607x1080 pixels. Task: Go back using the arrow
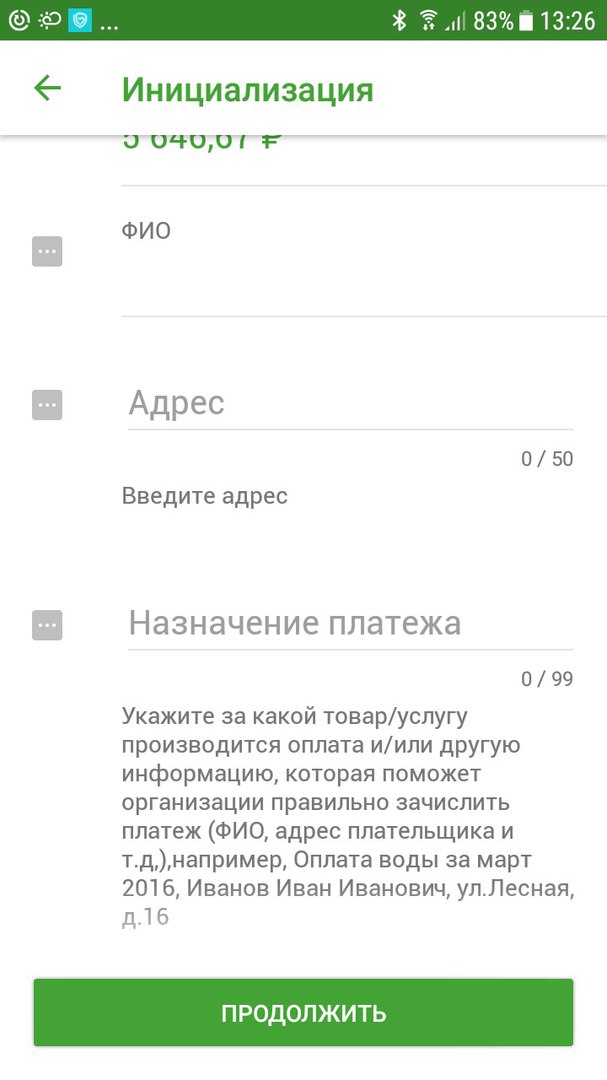click(48, 88)
